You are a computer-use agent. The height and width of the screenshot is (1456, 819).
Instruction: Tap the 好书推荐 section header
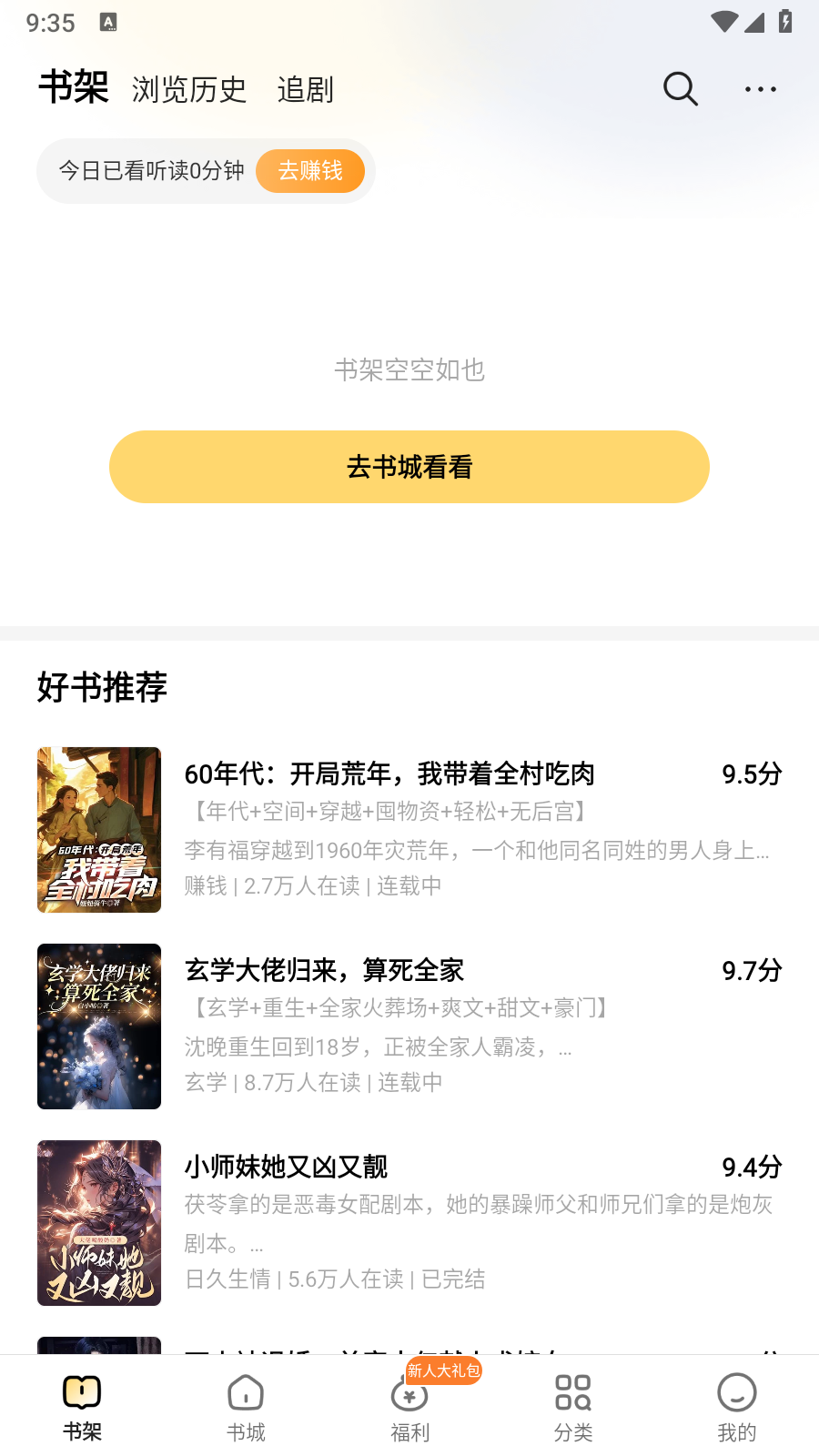click(x=101, y=689)
